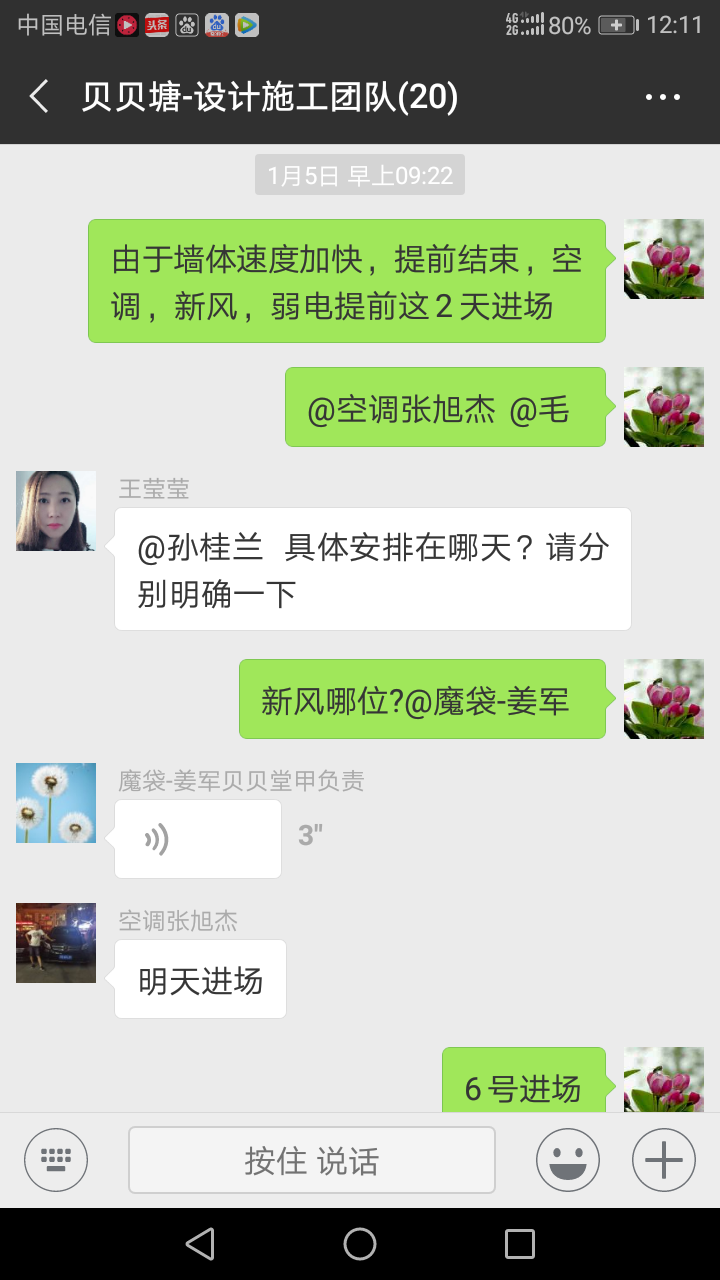Open the recent apps overview
Image resolution: width=720 pixels, height=1280 pixels.
(519, 1244)
